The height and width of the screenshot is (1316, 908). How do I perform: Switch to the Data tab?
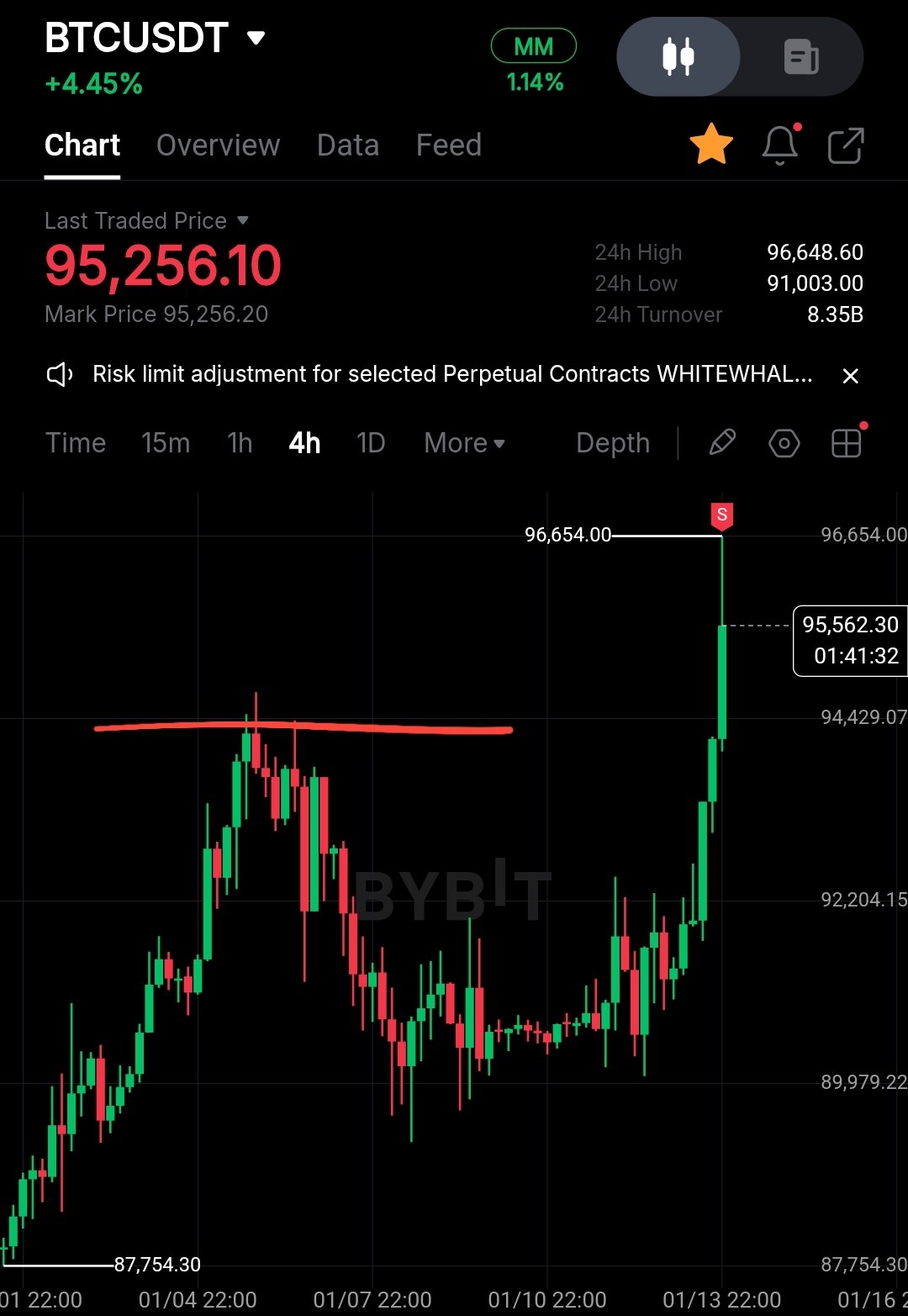pyautogui.click(x=347, y=145)
